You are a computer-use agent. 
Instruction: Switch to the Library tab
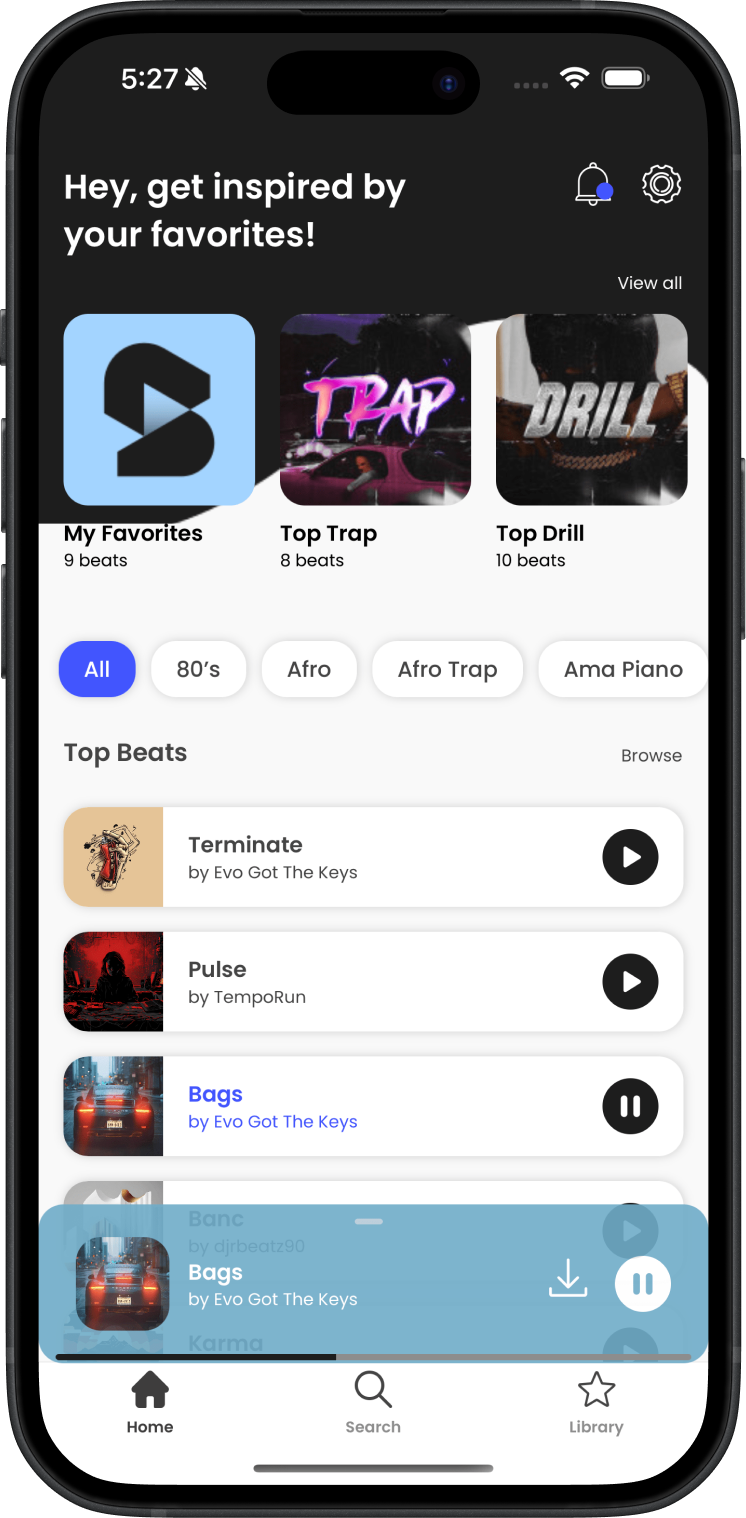(596, 1403)
